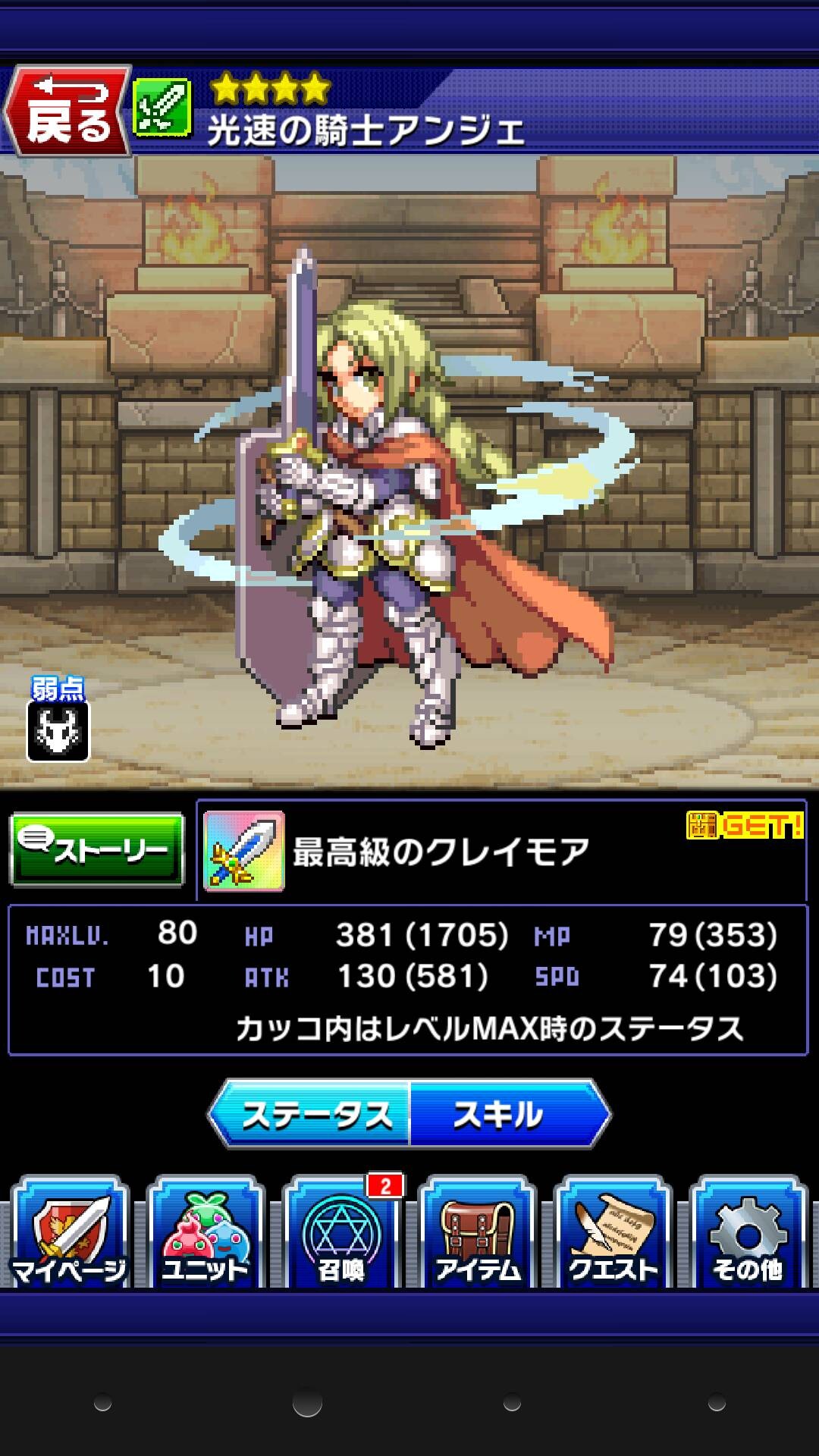Open the ストーリー story button
The image size is (819, 1456).
[x=96, y=850]
